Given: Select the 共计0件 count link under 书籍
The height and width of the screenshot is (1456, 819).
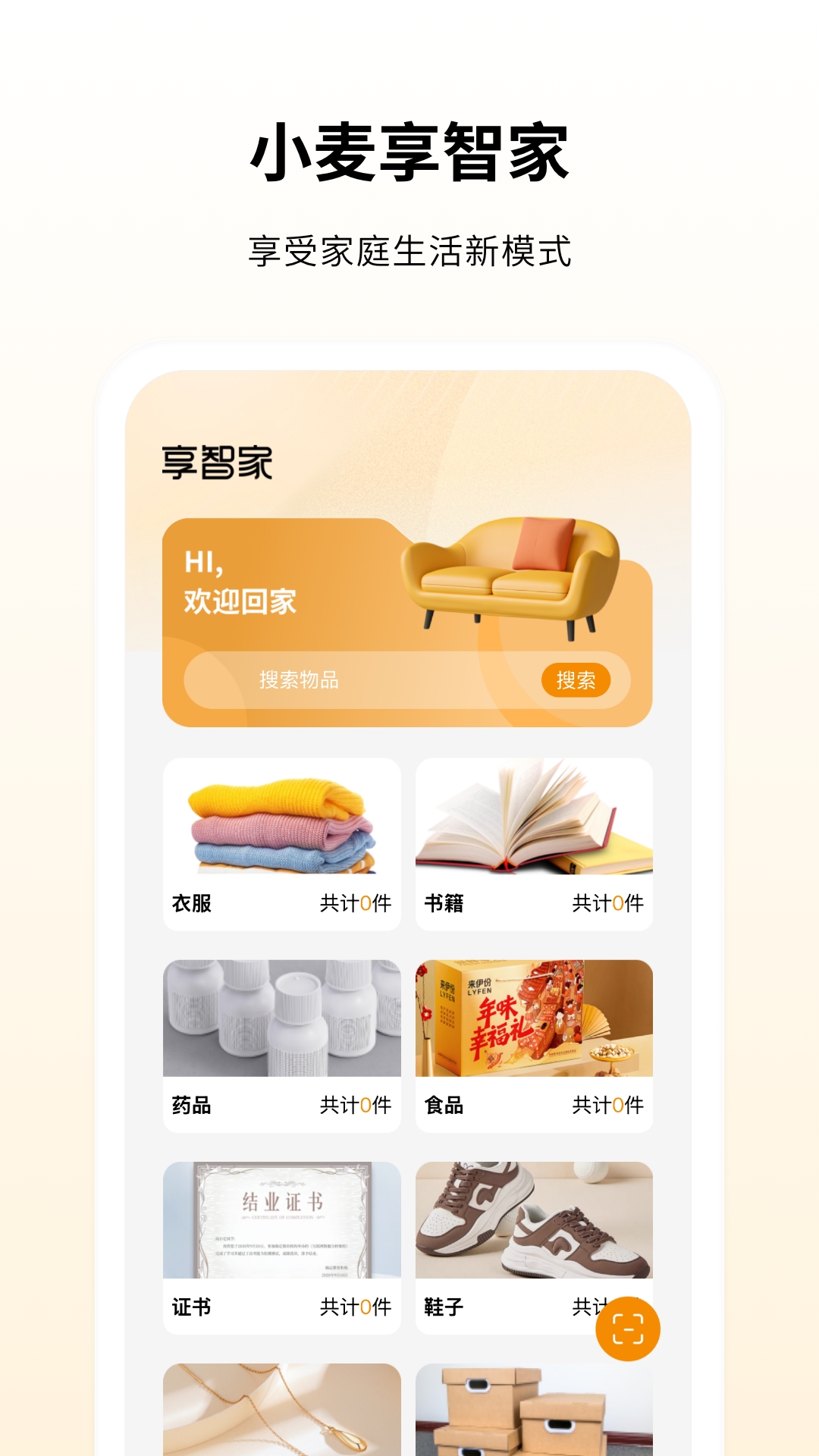Looking at the screenshot, I should coord(609,903).
